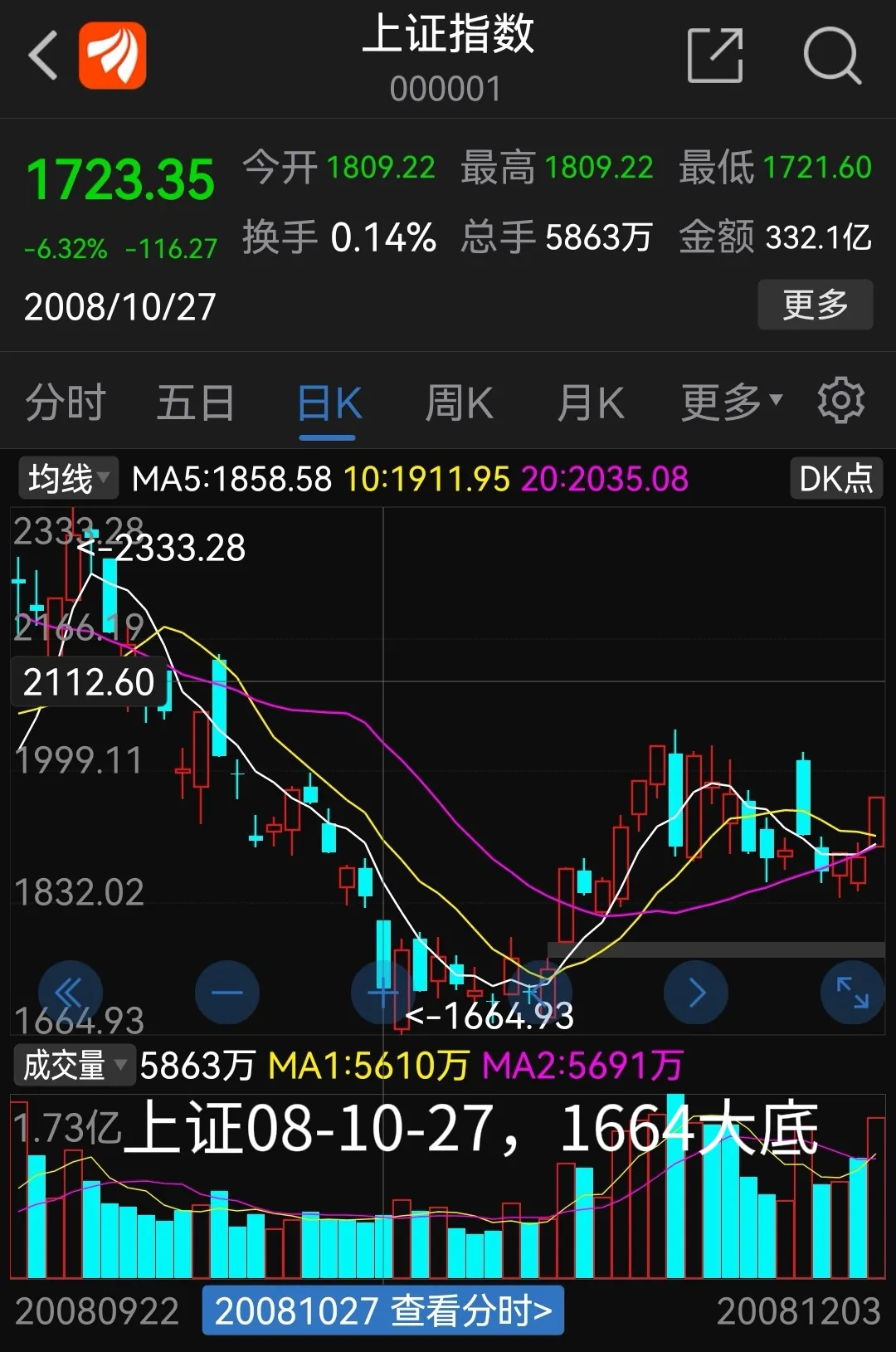Switch to the 分时 tab
896x1352 pixels.
click(x=65, y=403)
